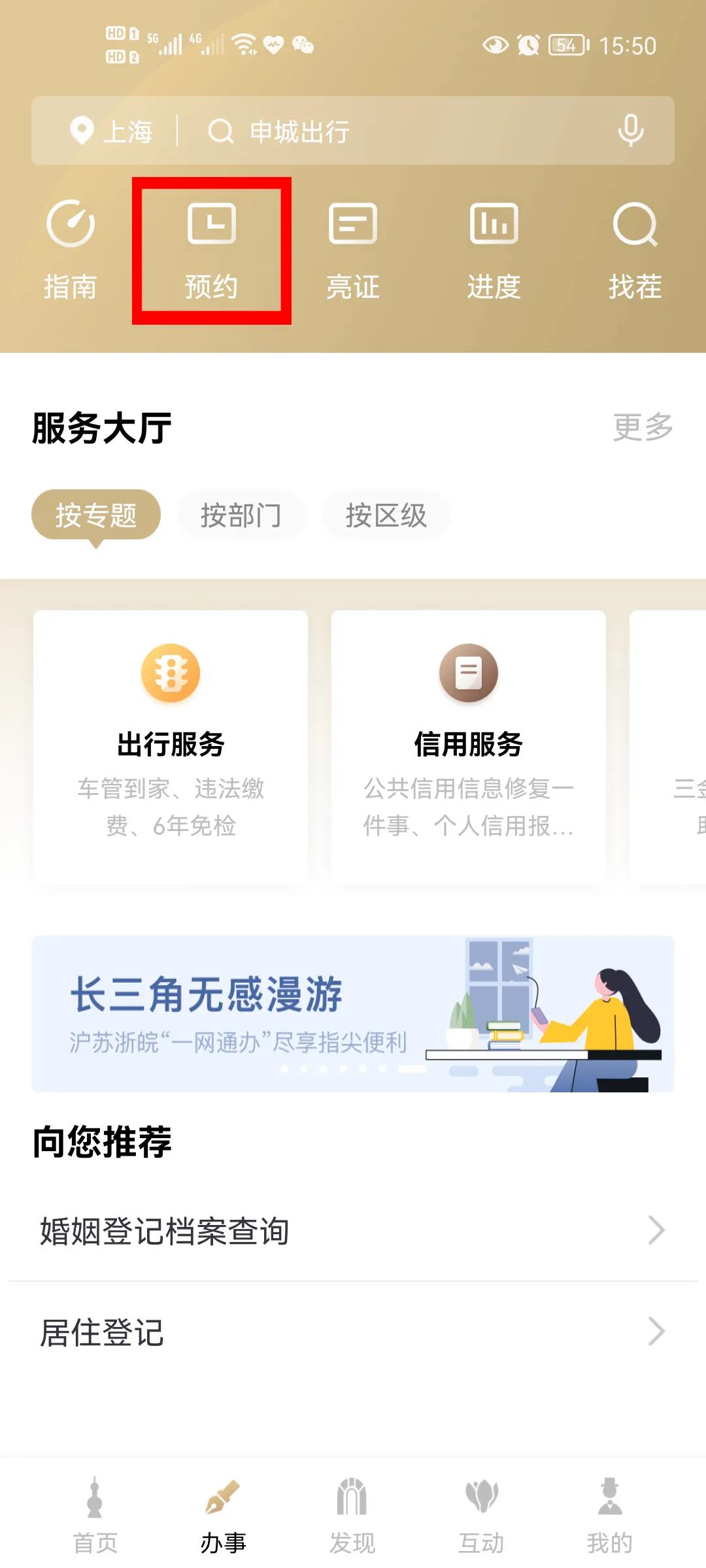
Task: Open the 长三角无感漫游 banner
Action: (x=353, y=1013)
